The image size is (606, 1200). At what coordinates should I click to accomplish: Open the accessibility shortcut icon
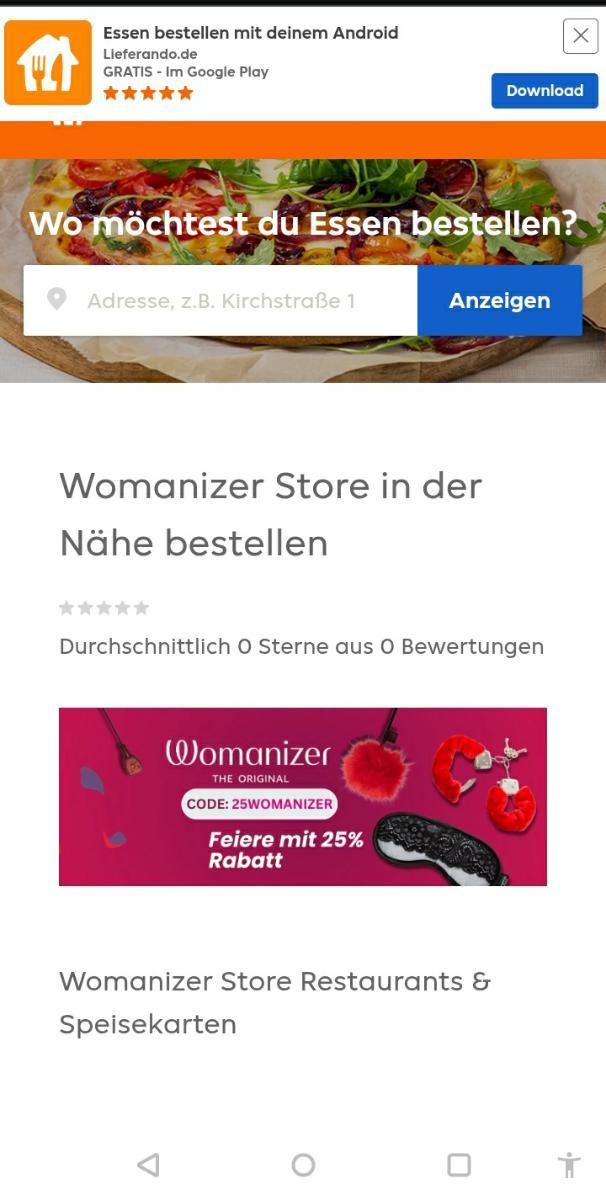click(x=569, y=1164)
